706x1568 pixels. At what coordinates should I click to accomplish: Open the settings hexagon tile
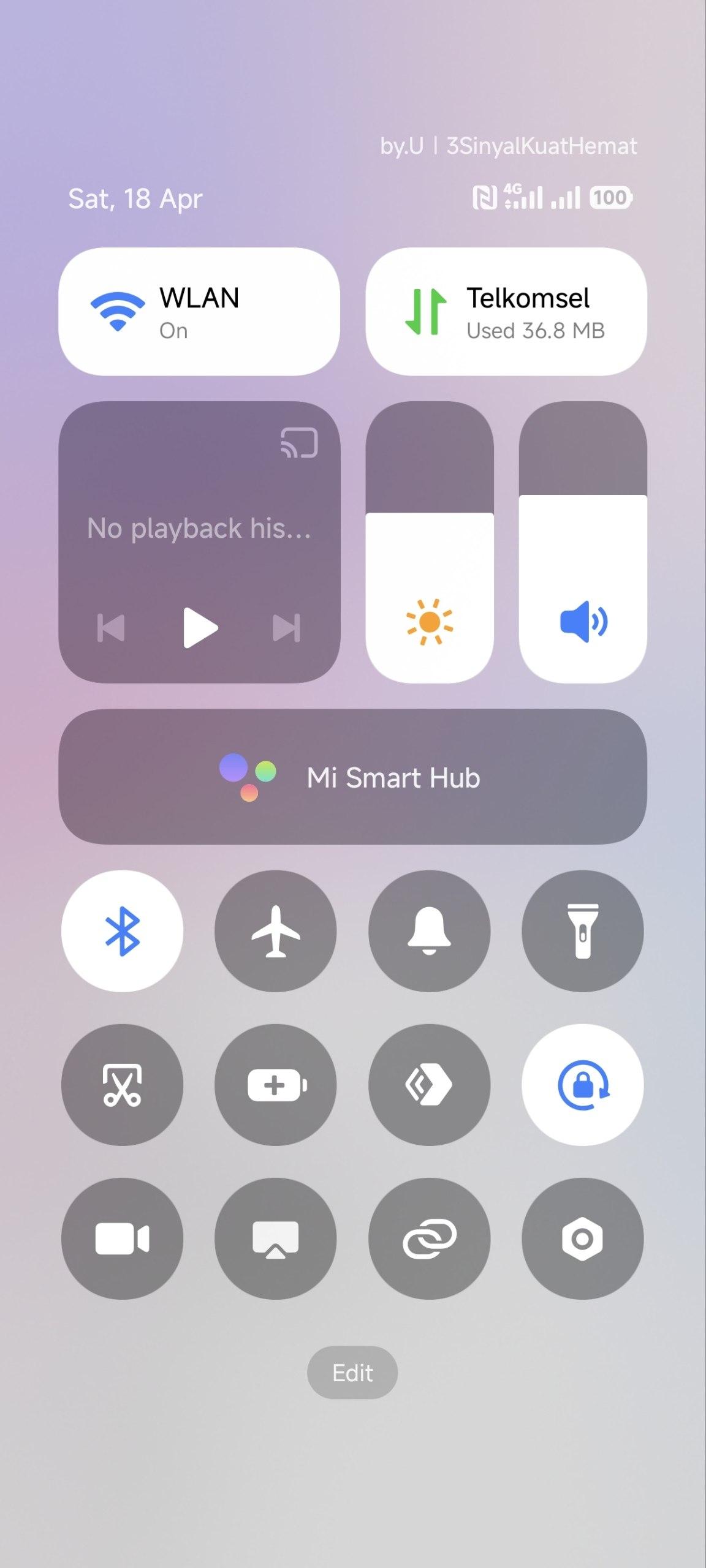point(582,1238)
